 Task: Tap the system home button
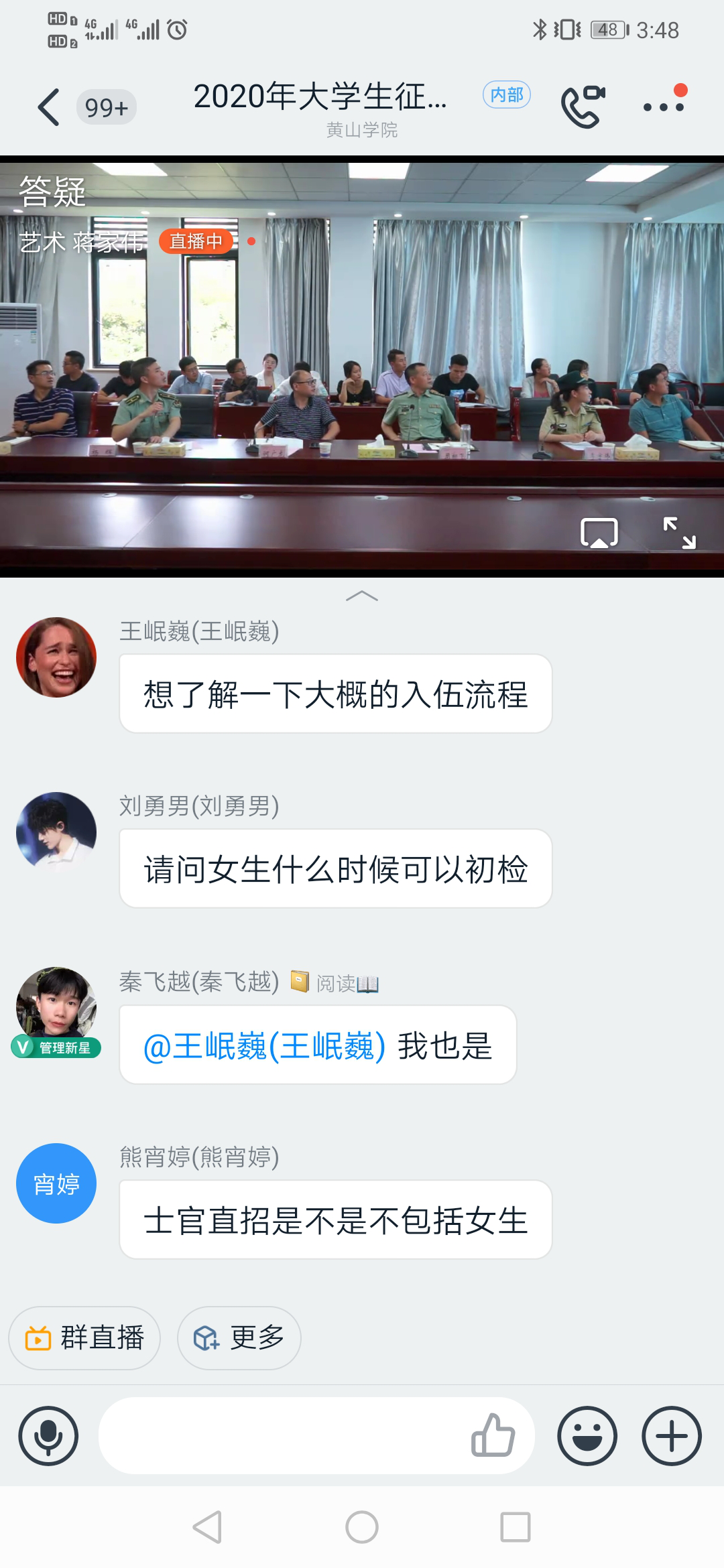point(362,1527)
